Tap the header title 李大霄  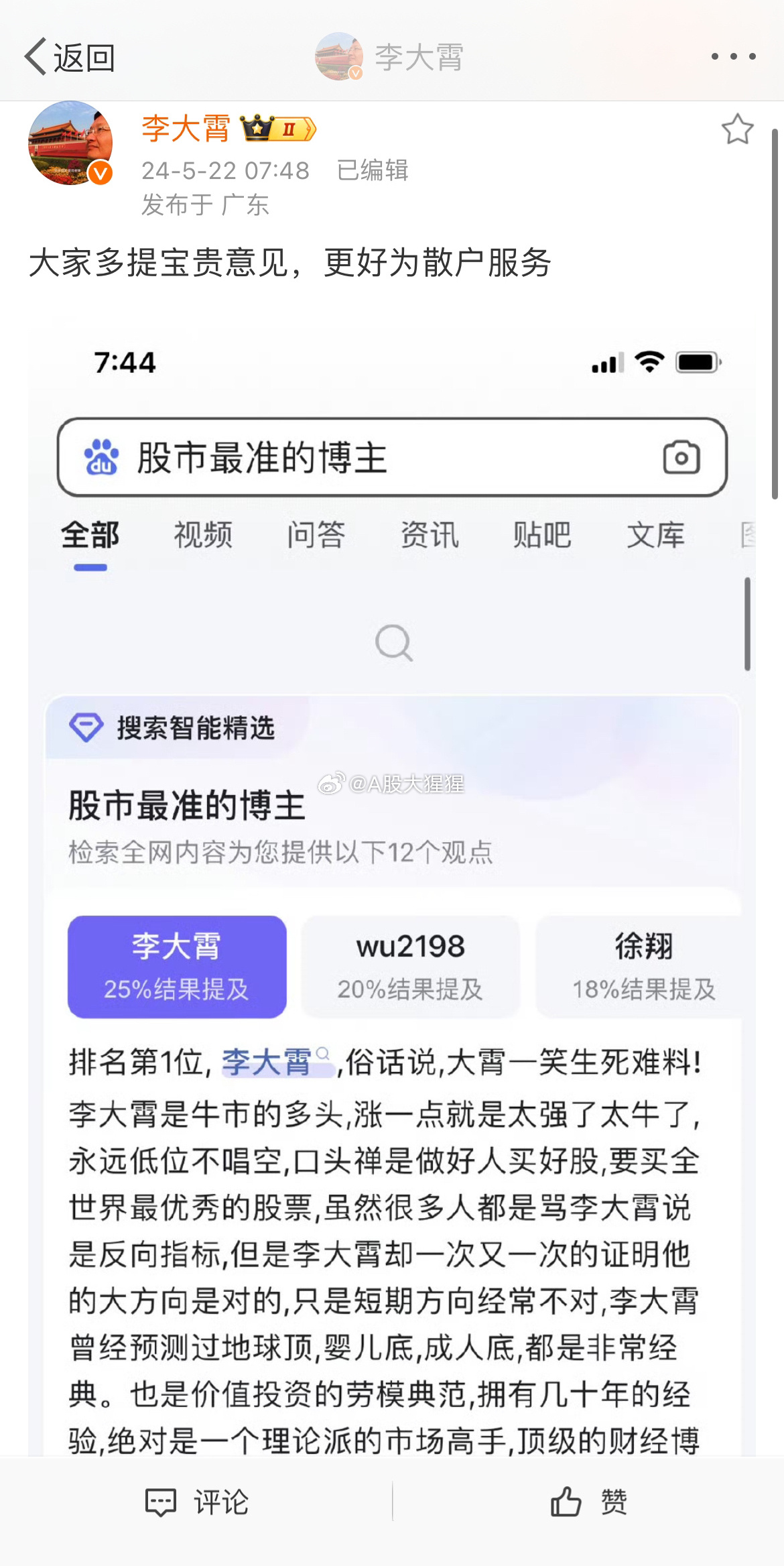pos(419,57)
